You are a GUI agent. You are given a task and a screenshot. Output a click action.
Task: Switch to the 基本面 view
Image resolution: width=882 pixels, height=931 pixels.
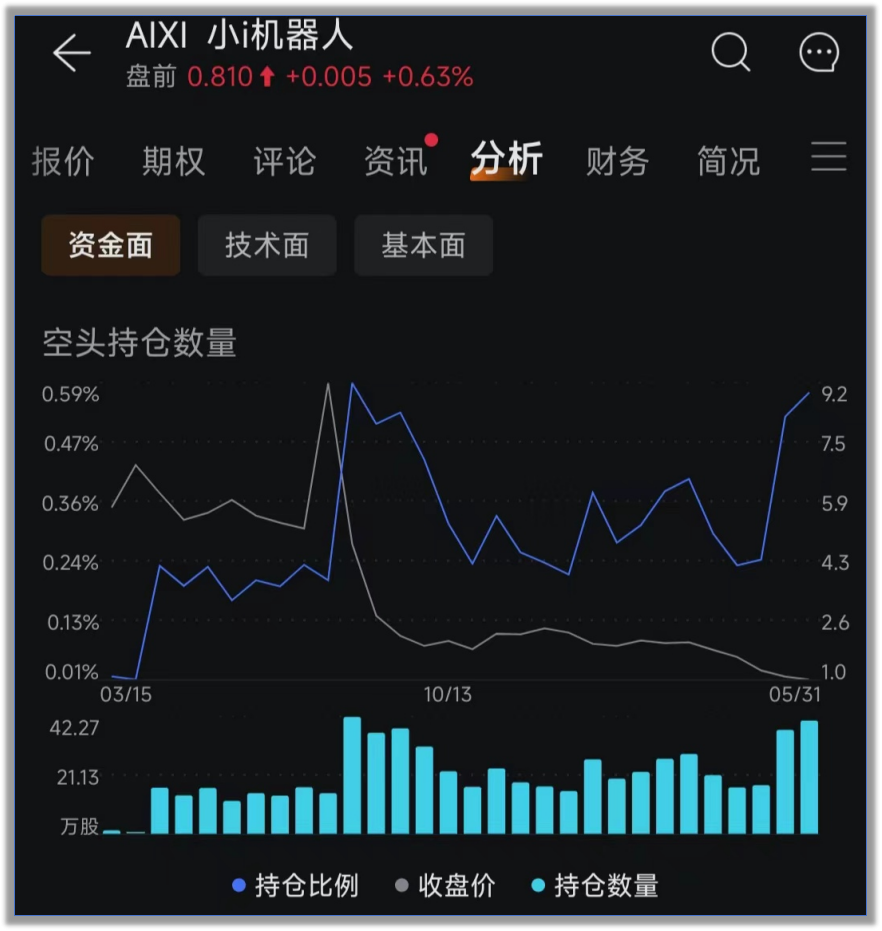[423, 245]
